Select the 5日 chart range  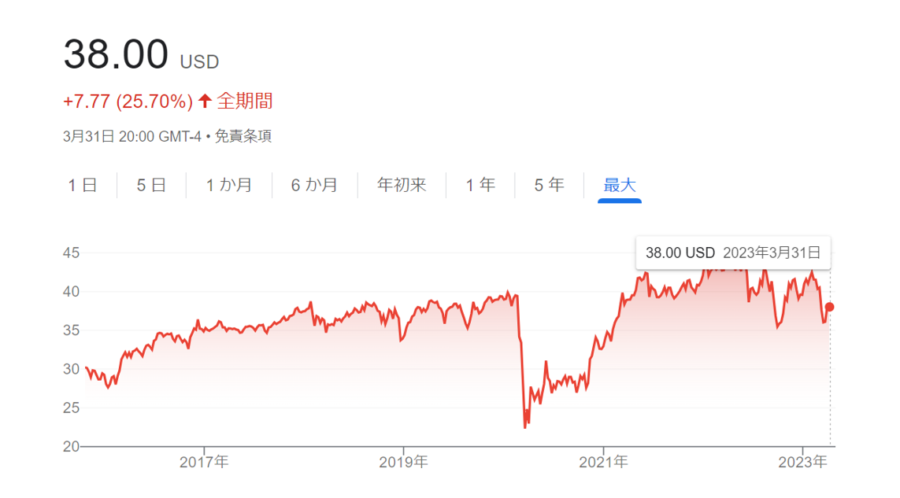point(151,185)
